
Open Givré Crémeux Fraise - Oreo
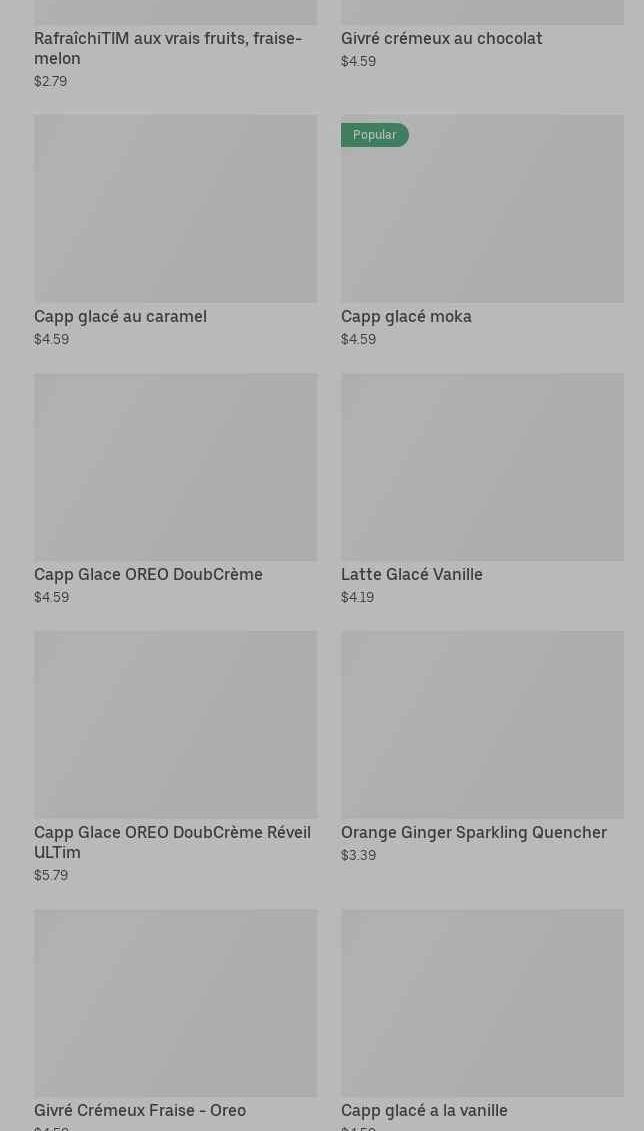pyautogui.click(x=175, y=1003)
